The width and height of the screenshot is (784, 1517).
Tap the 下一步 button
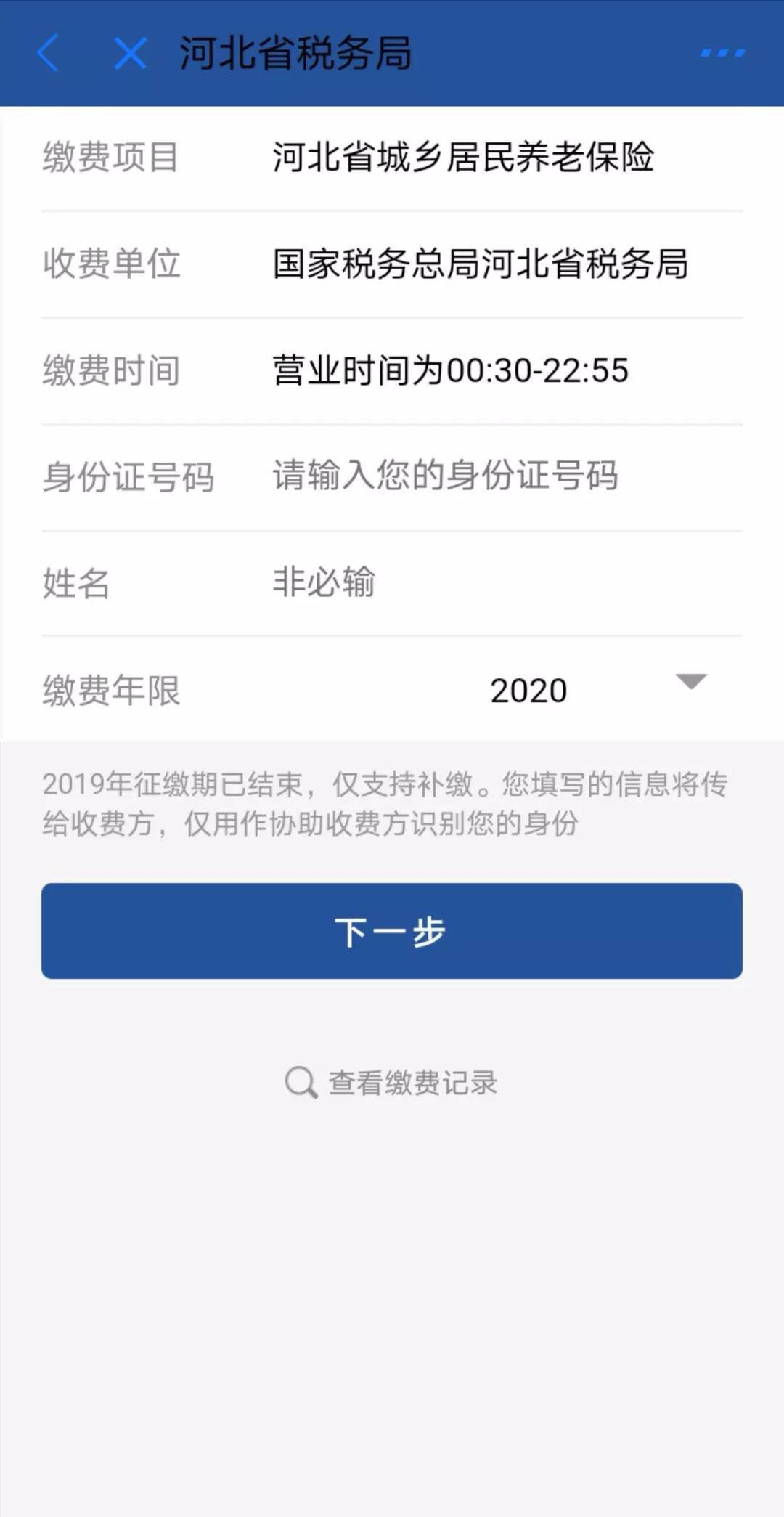click(392, 931)
